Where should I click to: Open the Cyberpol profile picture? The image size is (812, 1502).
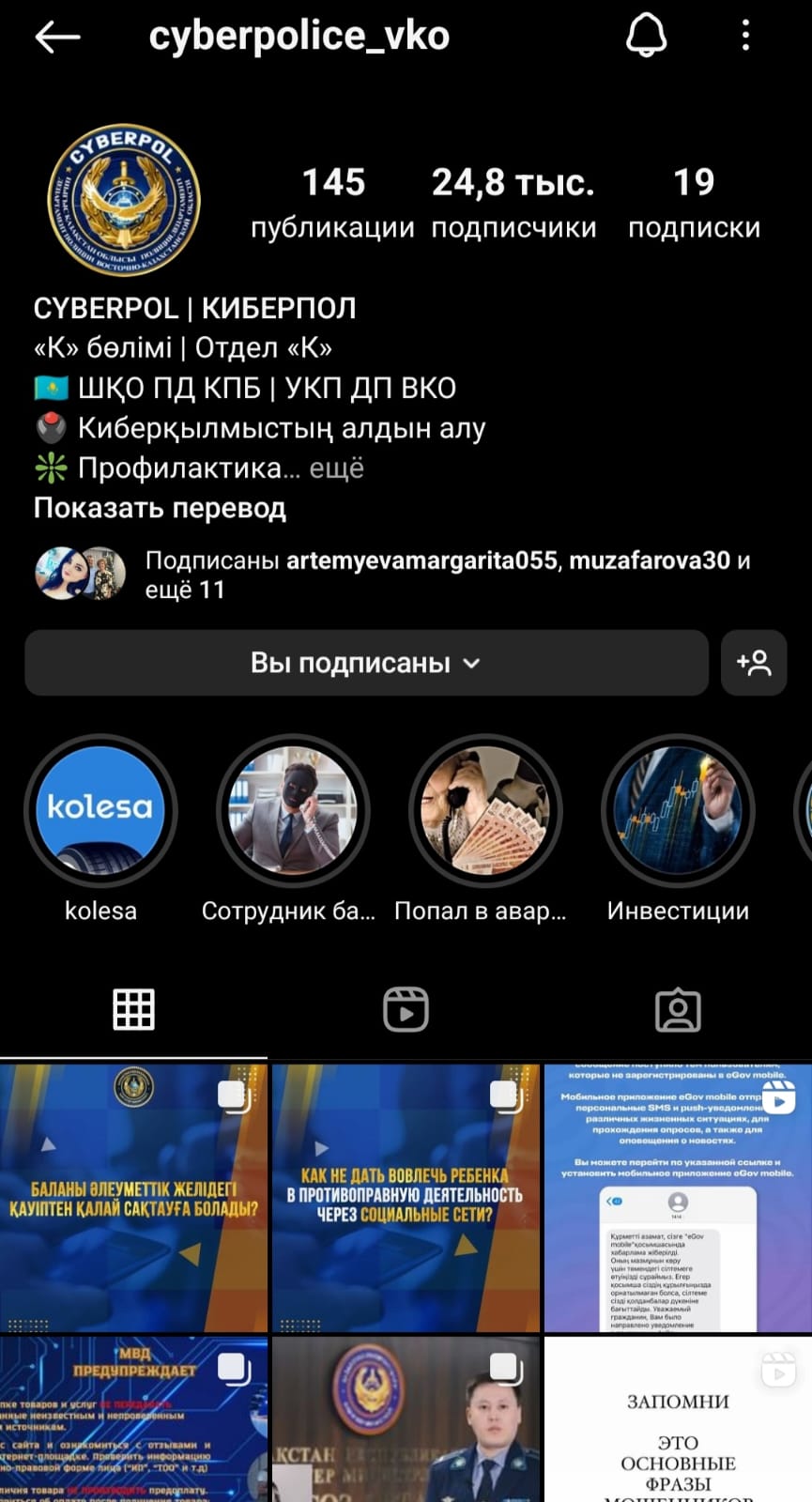(124, 200)
